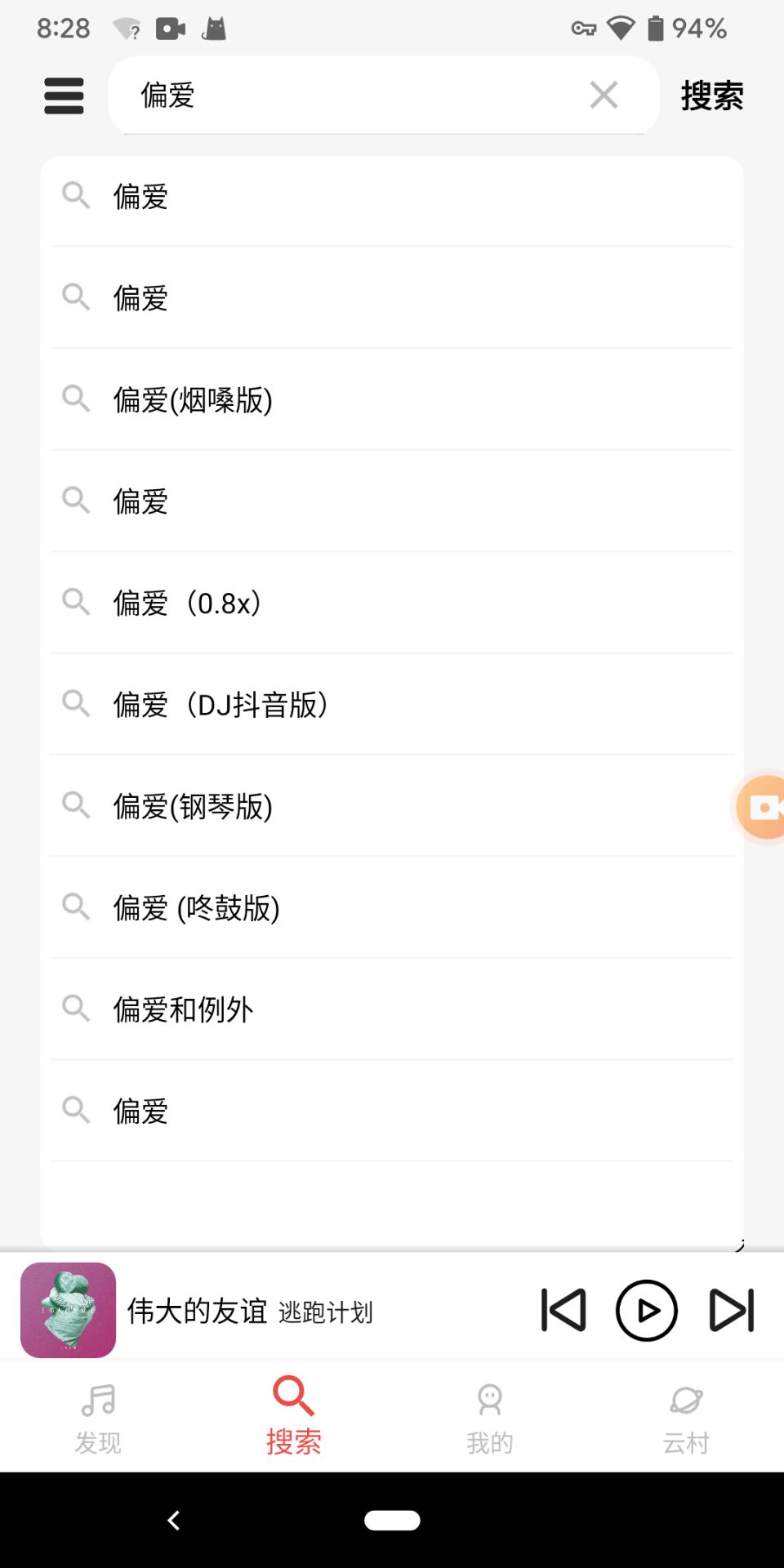Play the song 伟大的友谊
The height and width of the screenshot is (1568, 784).
(646, 1310)
